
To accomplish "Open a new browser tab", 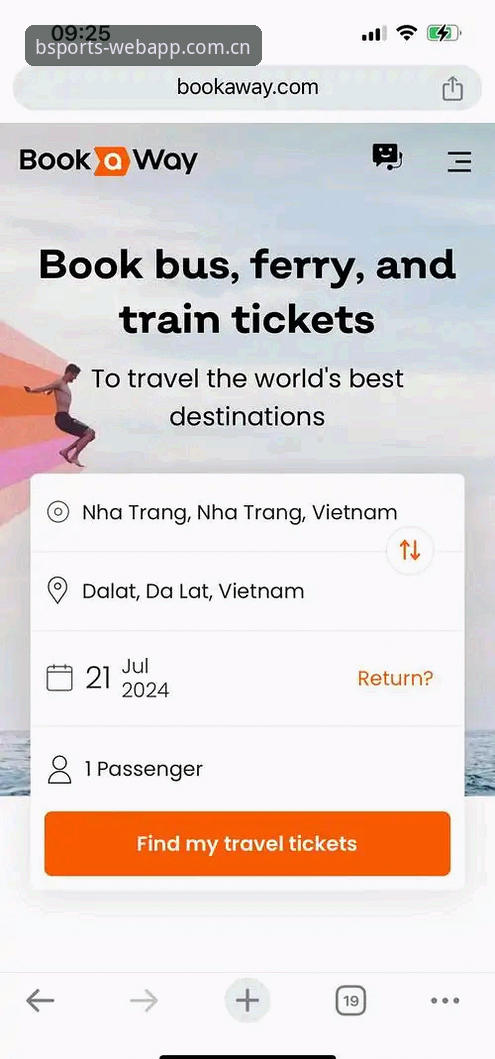I will click(247, 1000).
